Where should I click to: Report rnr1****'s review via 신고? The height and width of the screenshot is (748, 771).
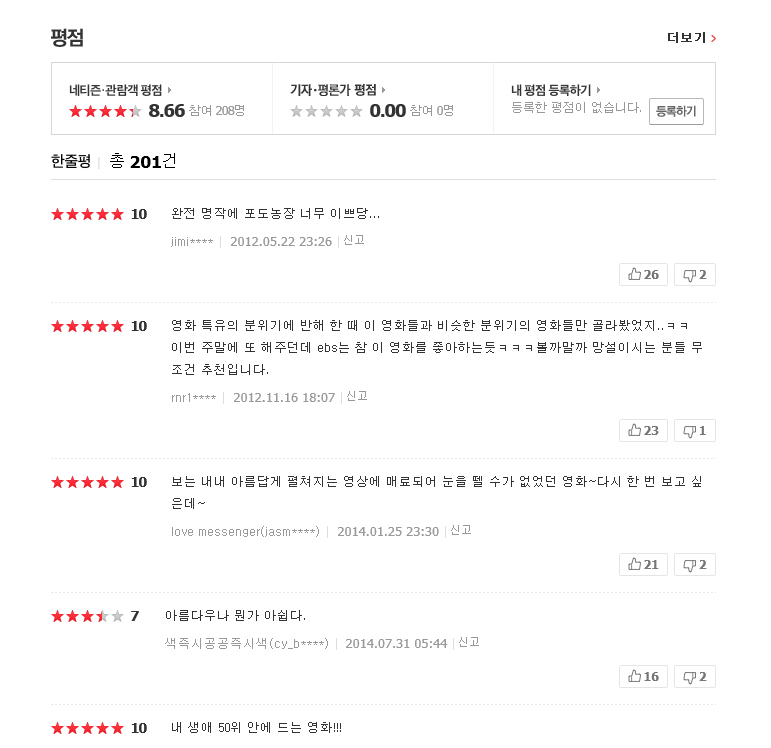[357, 396]
